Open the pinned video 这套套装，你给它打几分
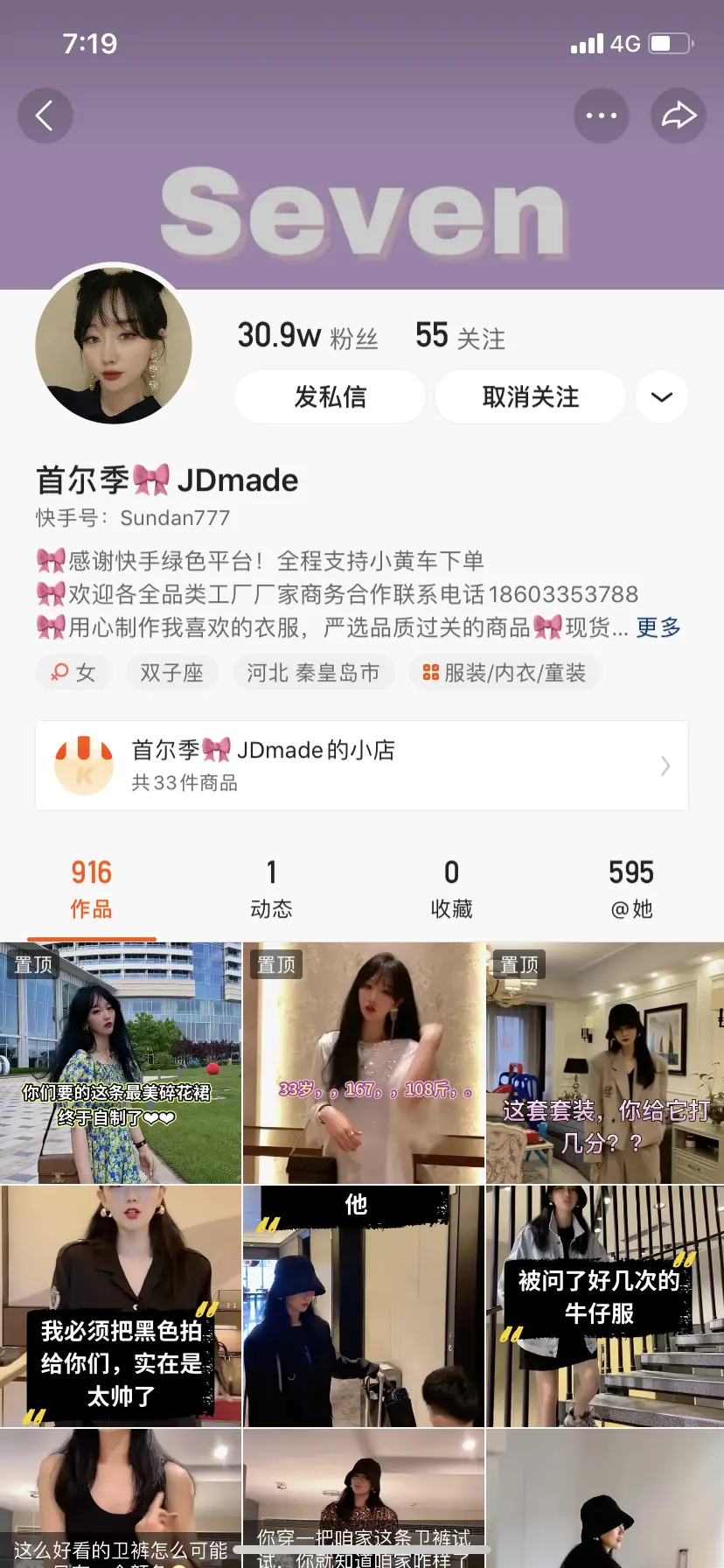 click(605, 1063)
